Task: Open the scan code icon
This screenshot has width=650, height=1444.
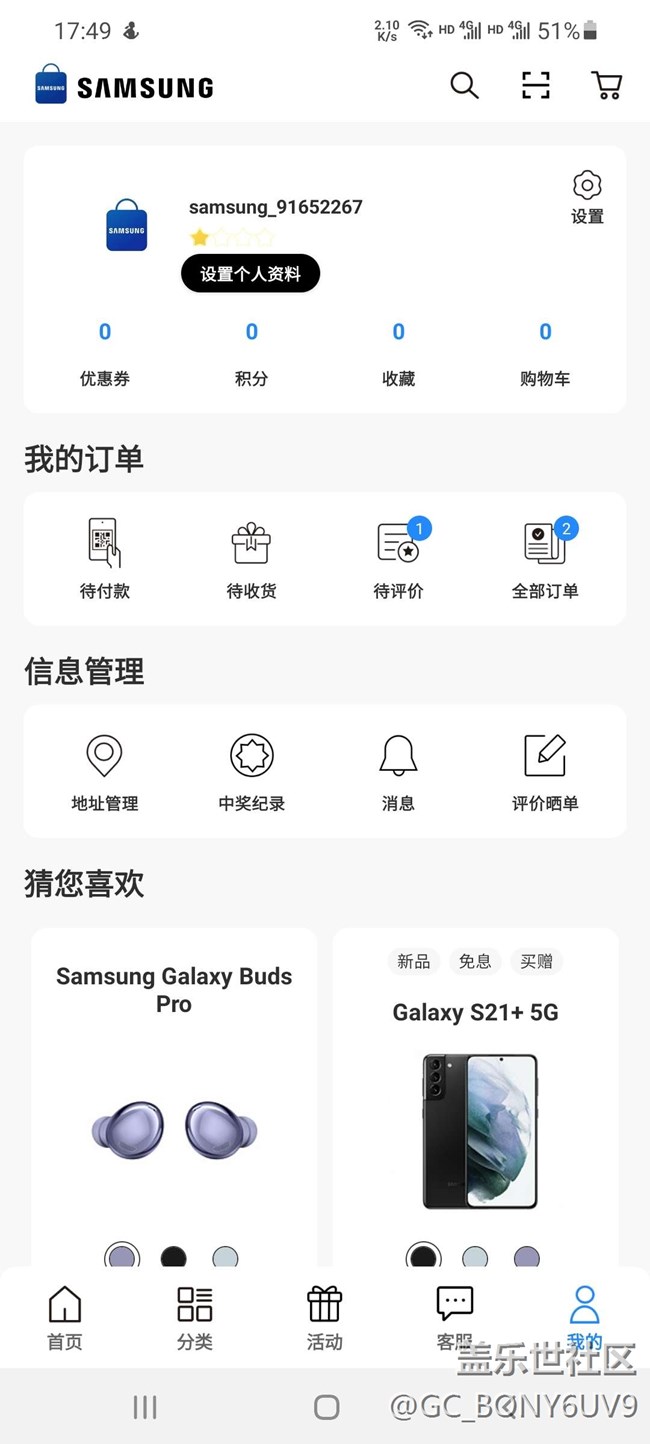Action: point(536,86)
